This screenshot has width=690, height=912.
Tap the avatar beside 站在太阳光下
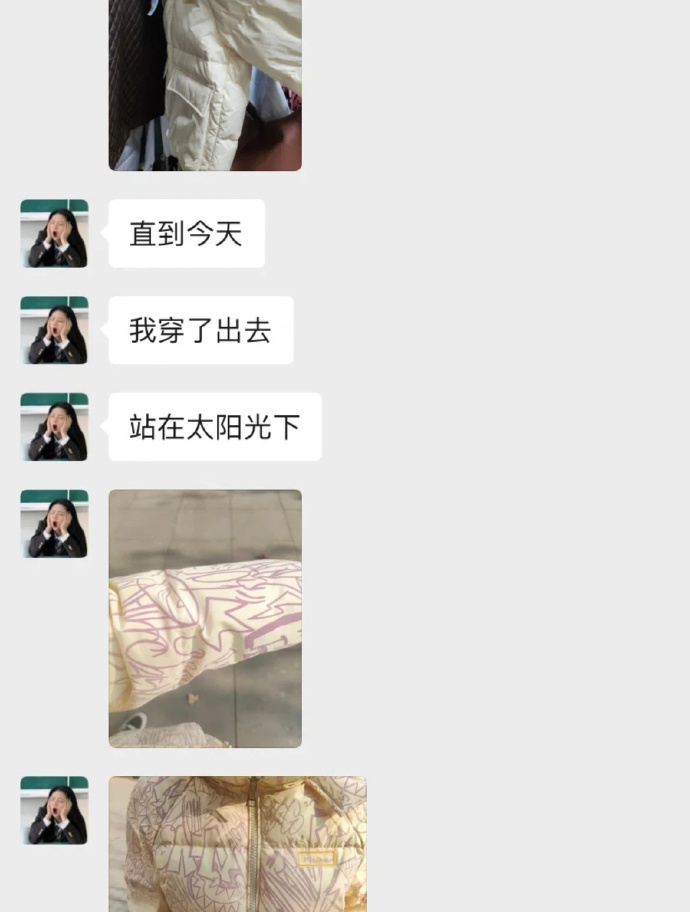tap(54, 427)
